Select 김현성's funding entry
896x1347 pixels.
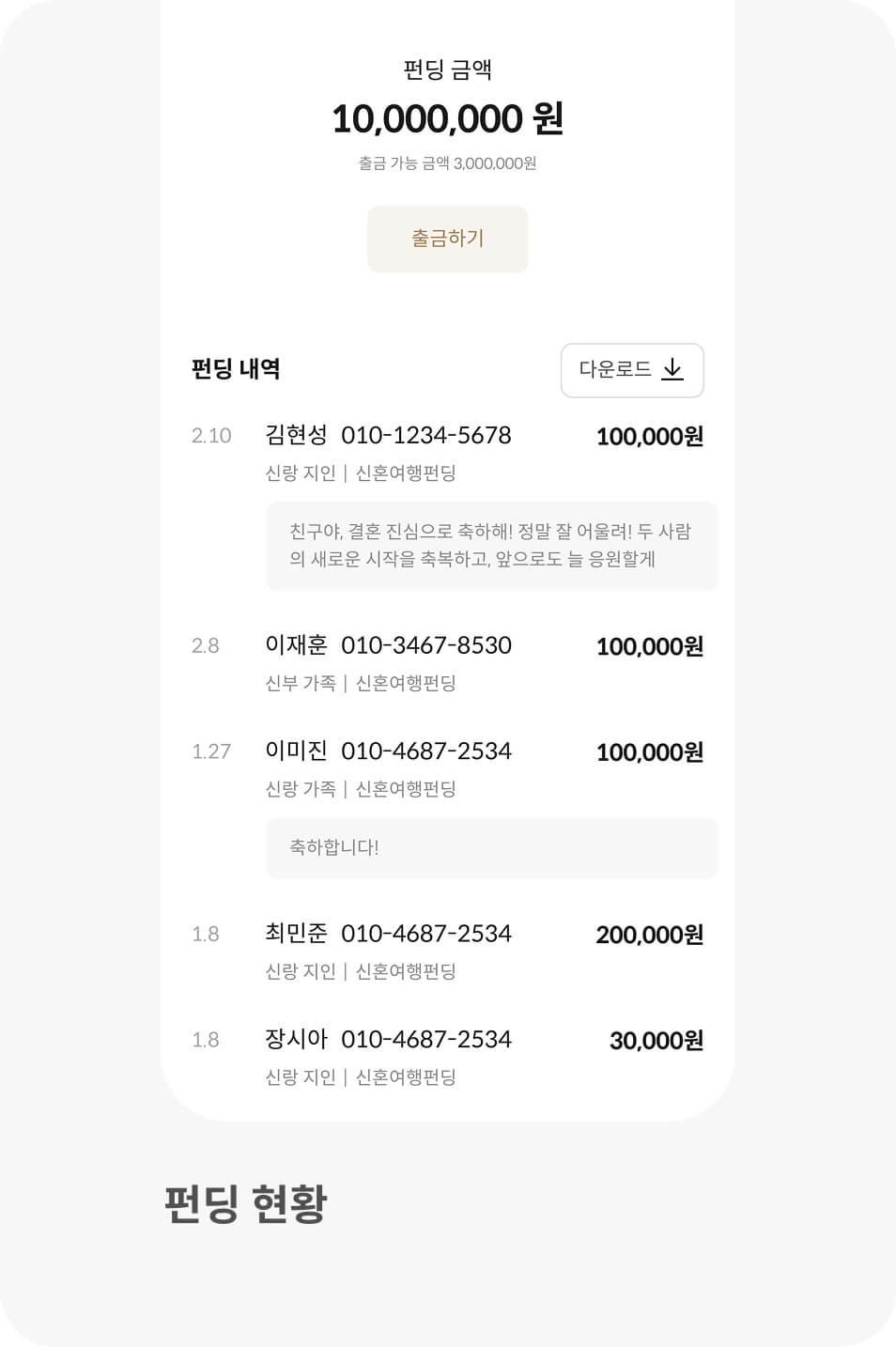pyautogui.click(x=389, y=436)
